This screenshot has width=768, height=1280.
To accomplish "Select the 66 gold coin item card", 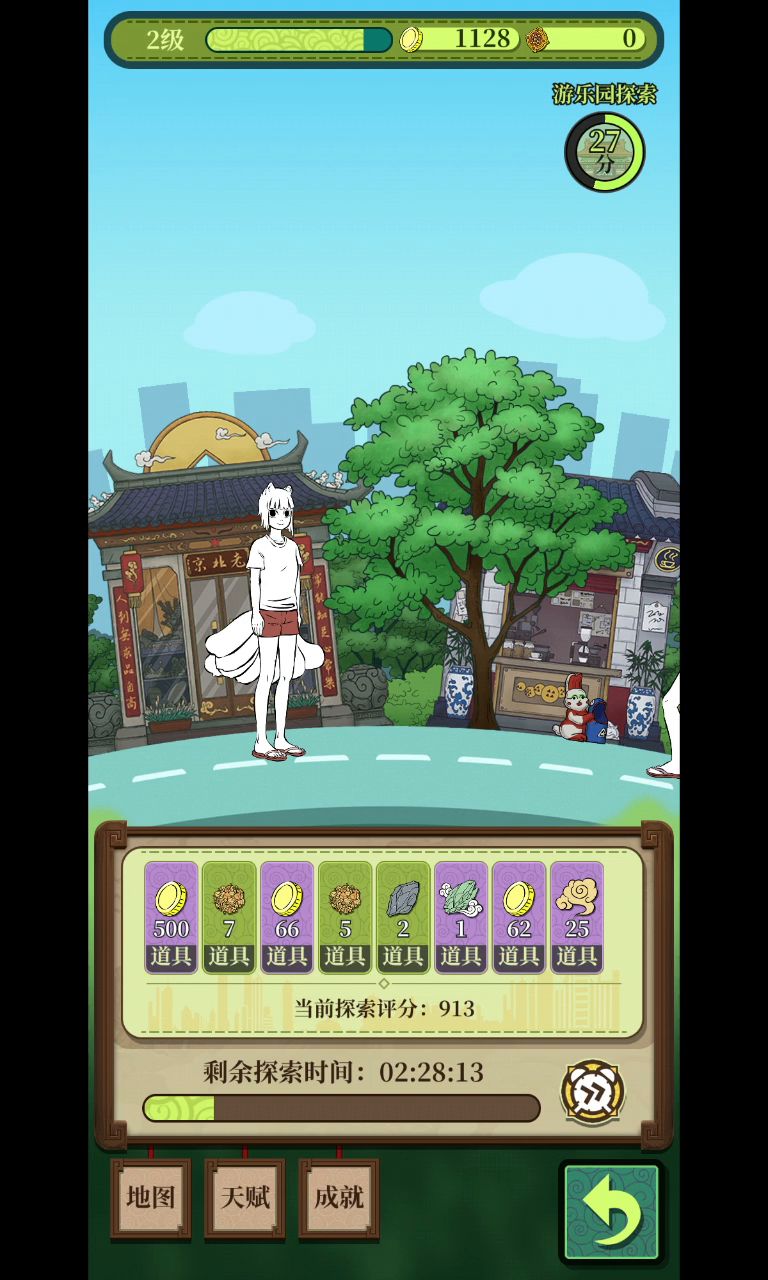I will point(287,916).
